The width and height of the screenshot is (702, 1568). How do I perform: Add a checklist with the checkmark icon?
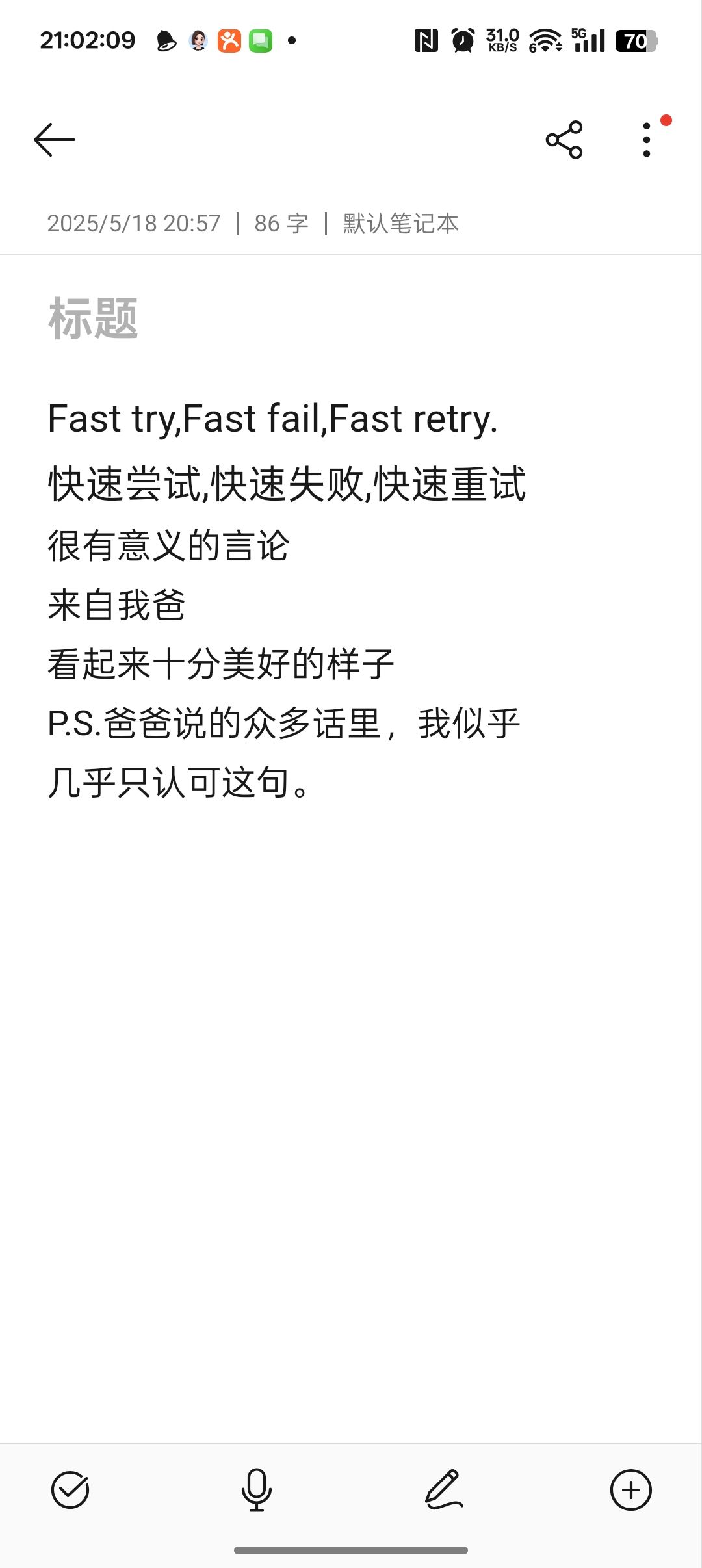[x=70, y=1489]
